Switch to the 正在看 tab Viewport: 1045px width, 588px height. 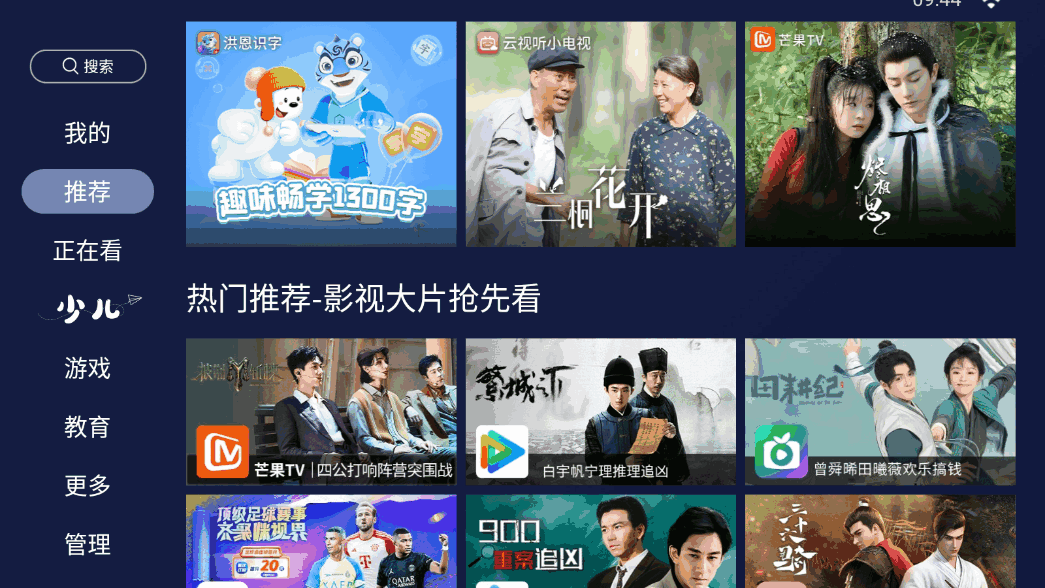(87, 250)
